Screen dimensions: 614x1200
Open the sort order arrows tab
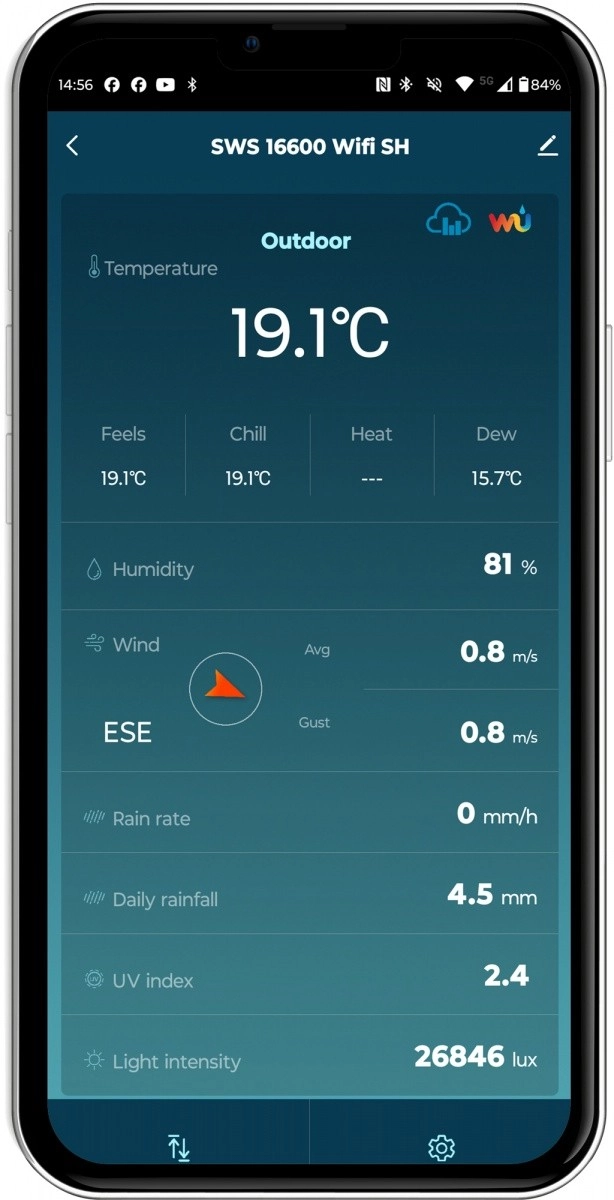pyautogui.click(x=179, y=1148)
